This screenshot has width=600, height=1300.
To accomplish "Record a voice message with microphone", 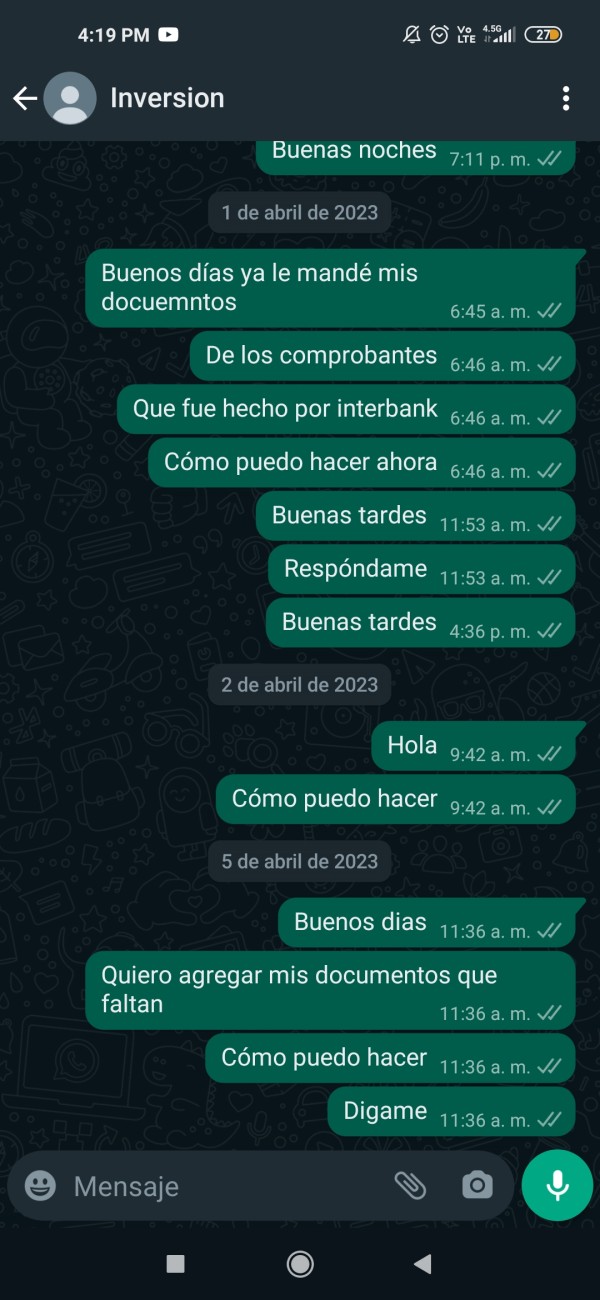I will point(557,1186).
